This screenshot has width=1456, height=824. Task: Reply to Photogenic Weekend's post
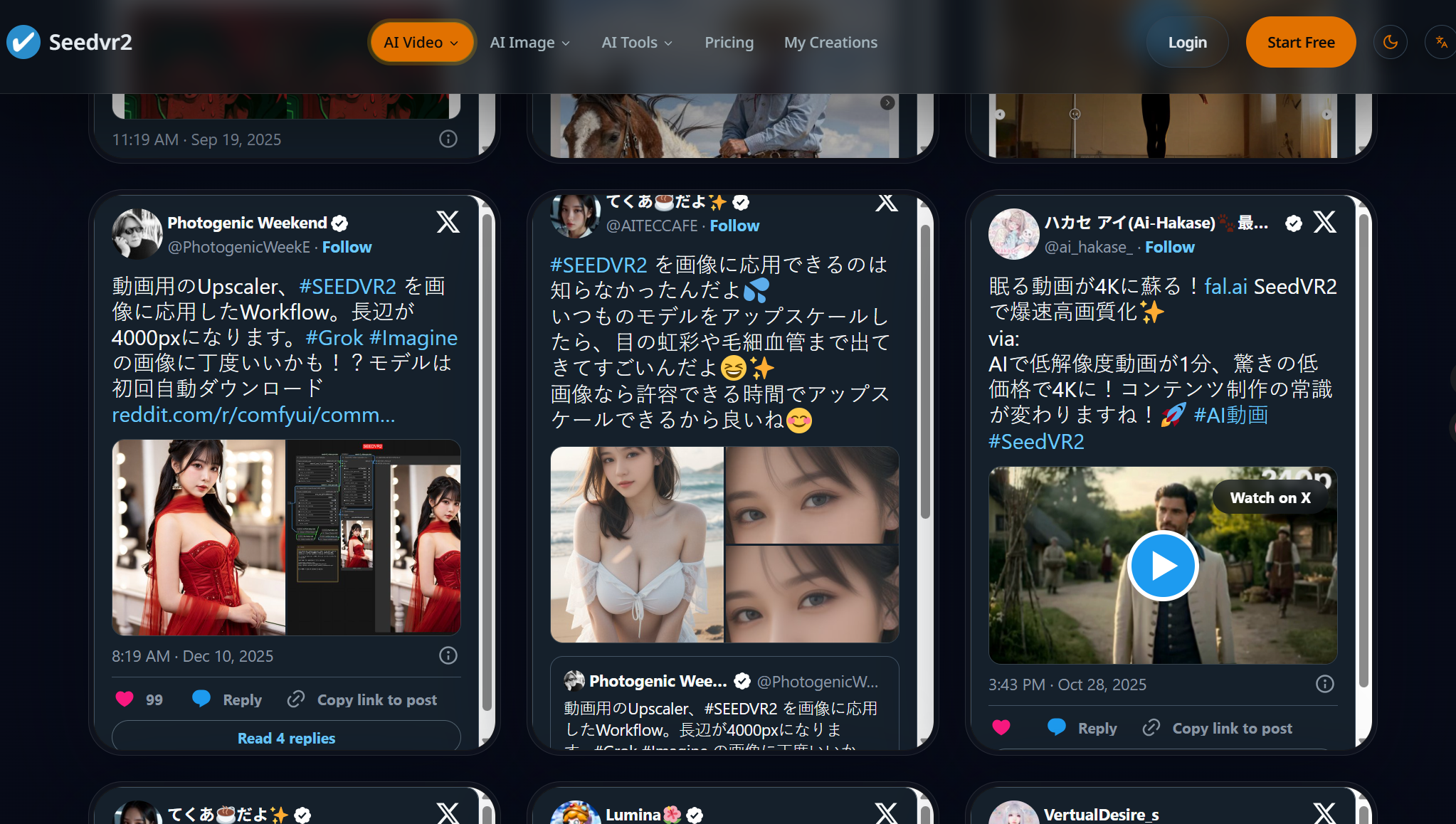point(228,699)
